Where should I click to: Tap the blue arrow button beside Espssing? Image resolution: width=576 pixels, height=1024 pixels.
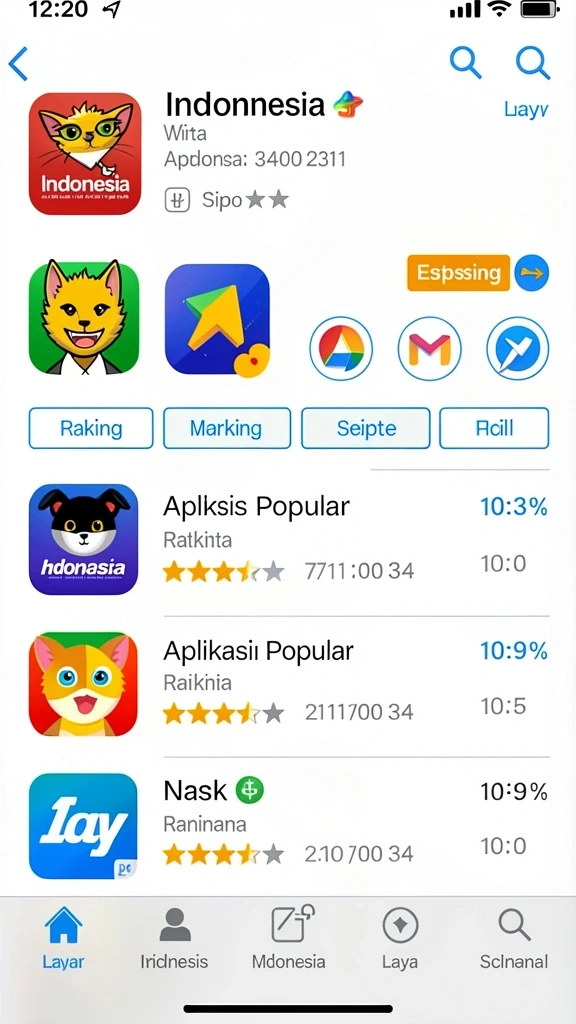[532, 273]
